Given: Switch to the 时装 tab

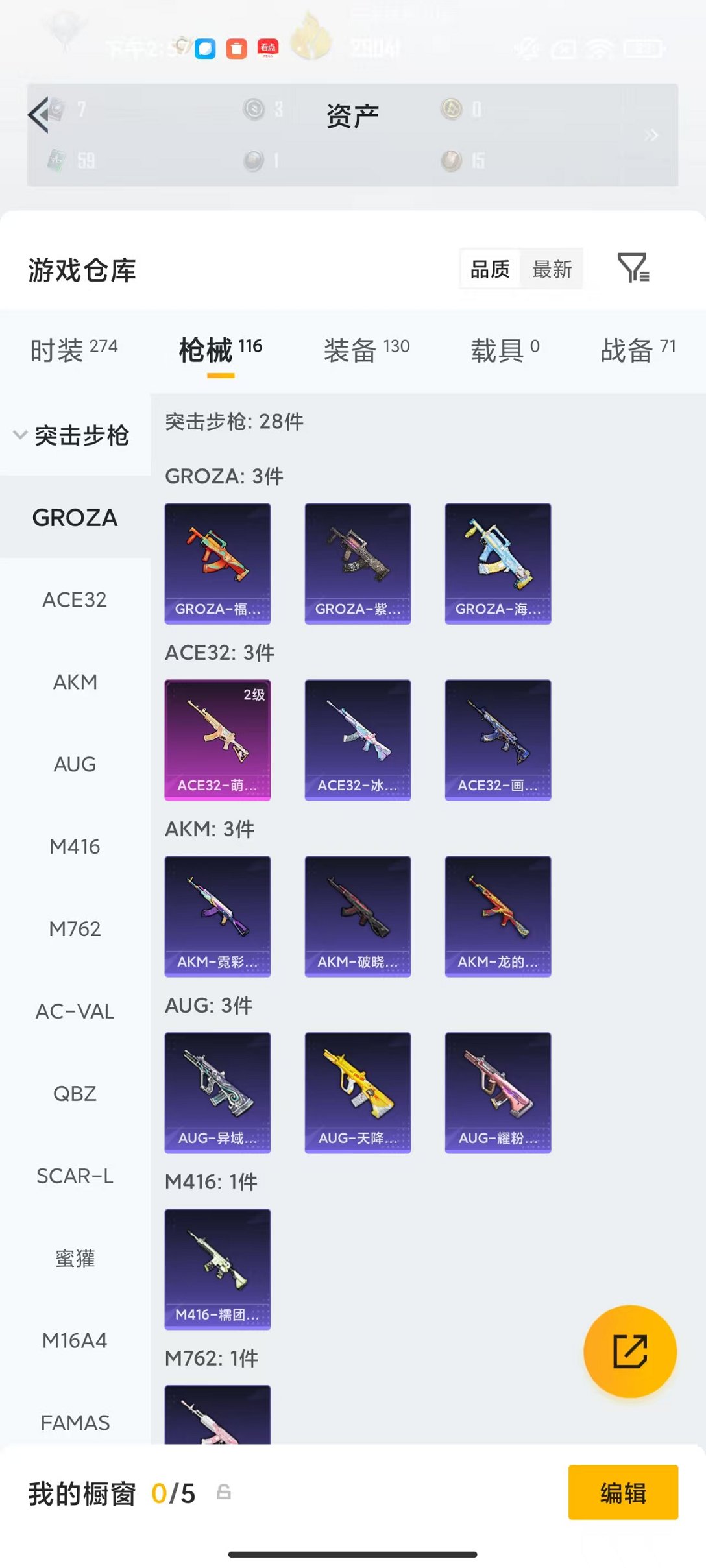Looking at the screenshot, I should pos(74,350).
